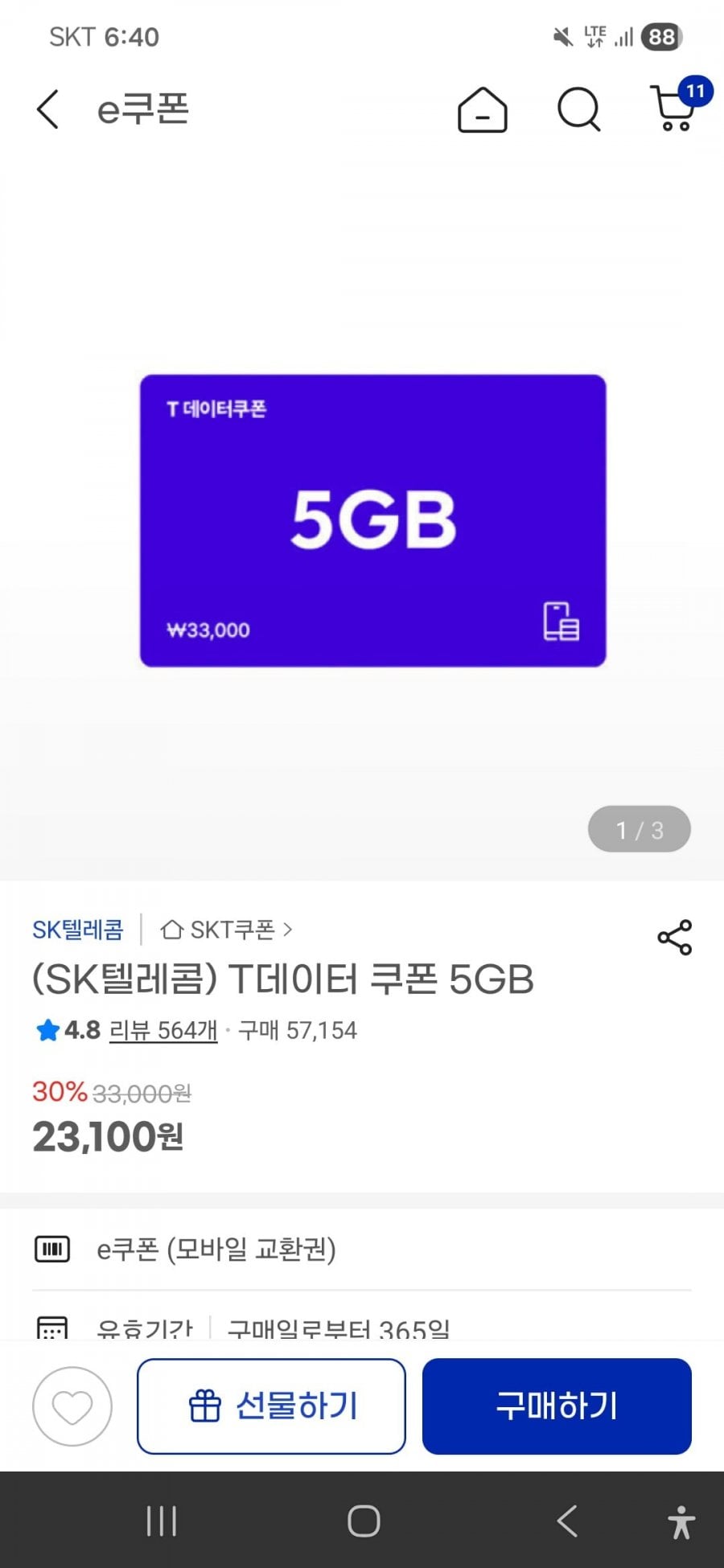Open the home icon in the top bar
Screen dimensions: 724x1568
pyautogui.click(x=482, y=109)
